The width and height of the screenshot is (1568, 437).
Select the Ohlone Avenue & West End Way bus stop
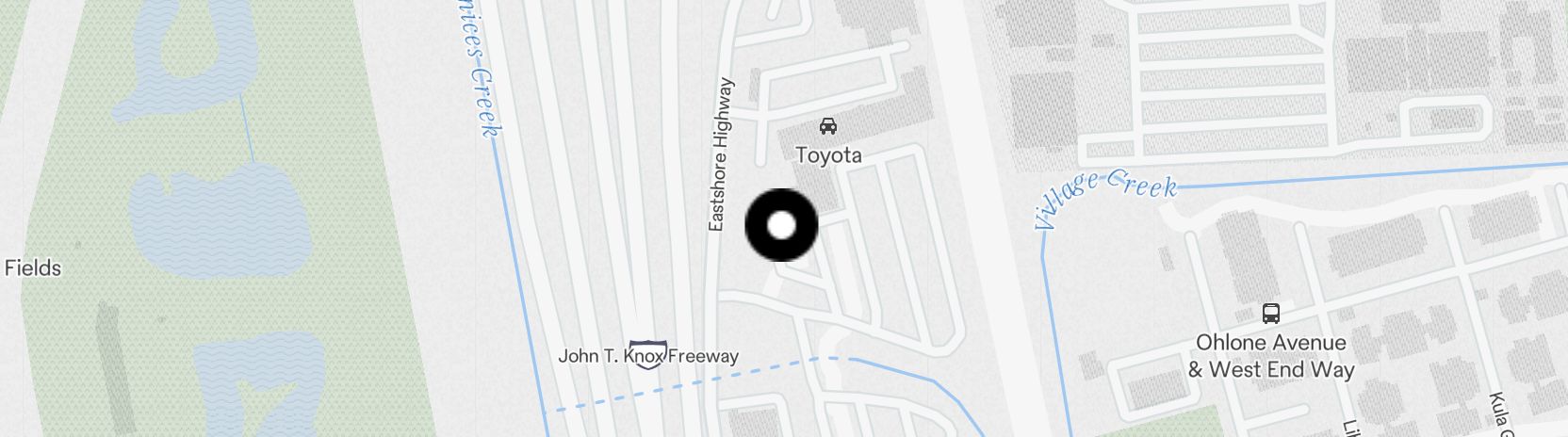tap(1270, 313)
